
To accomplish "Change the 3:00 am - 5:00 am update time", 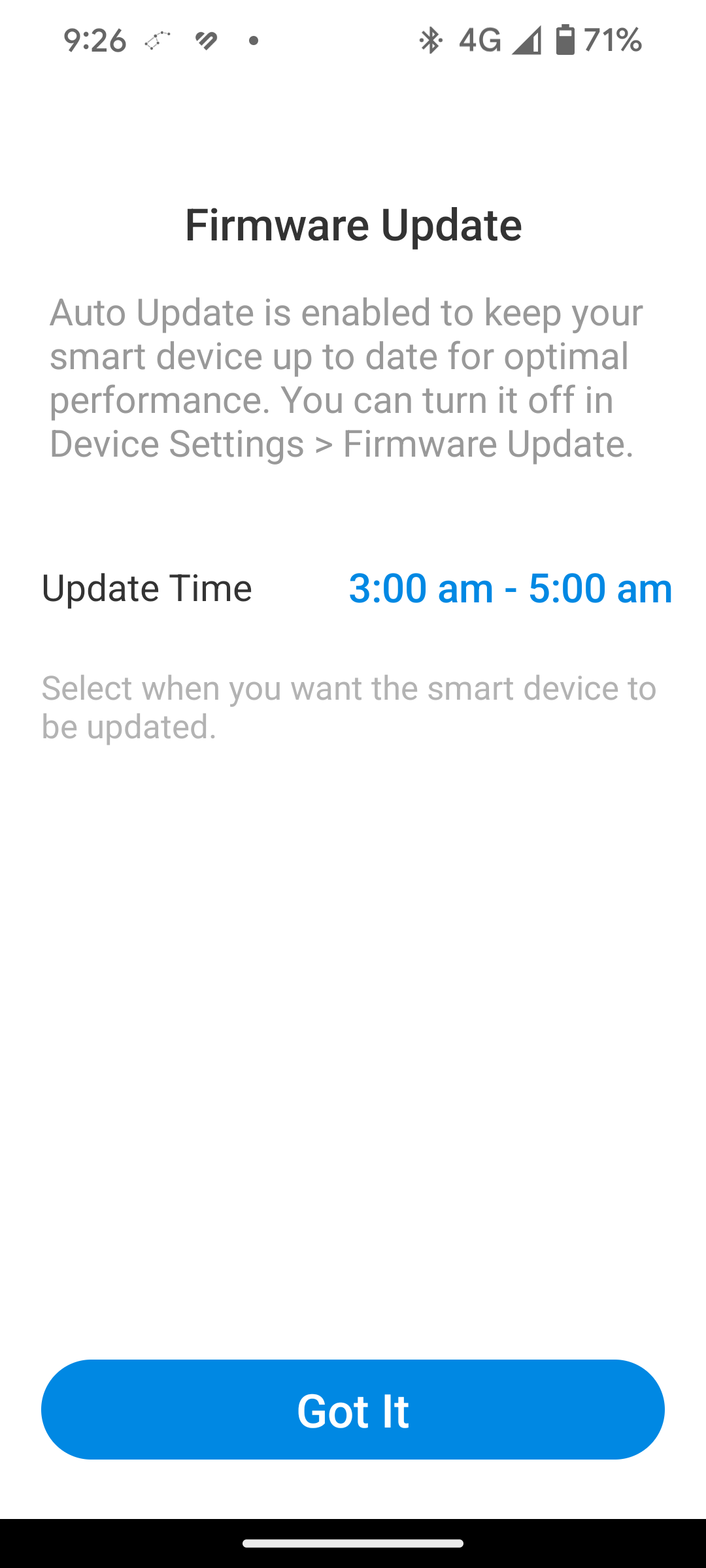I will 511,587.
